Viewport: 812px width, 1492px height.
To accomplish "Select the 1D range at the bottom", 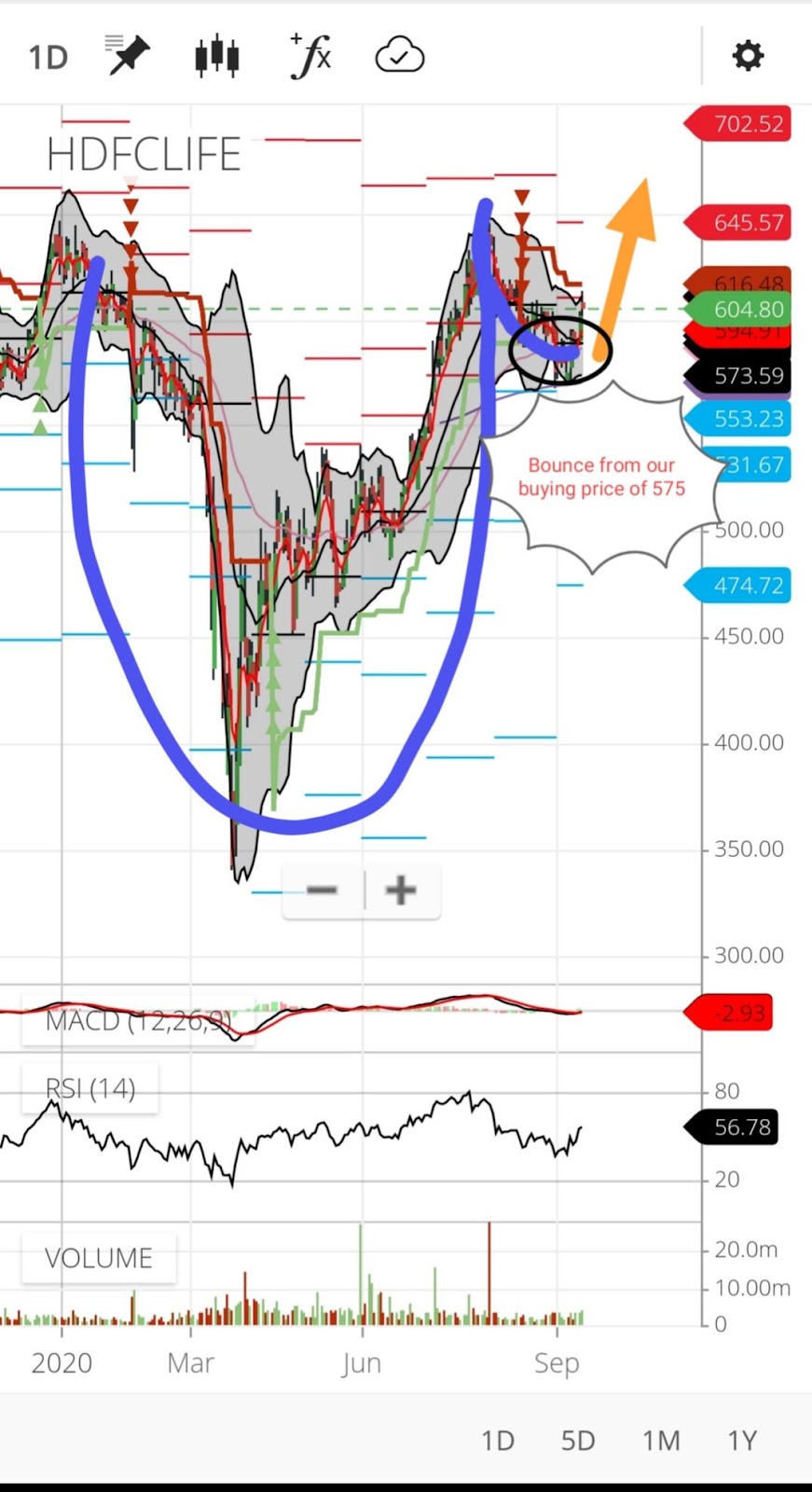I will (497, 1441).
